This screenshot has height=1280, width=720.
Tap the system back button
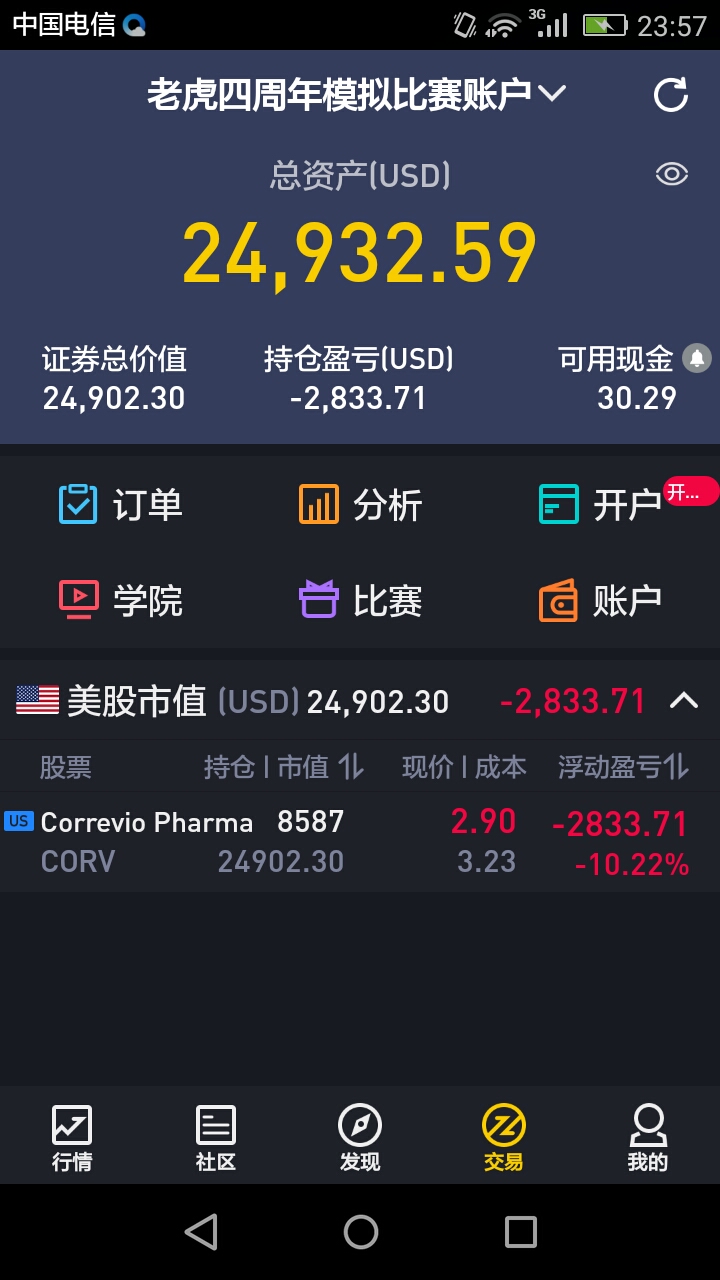pyautogui.click(x=201, y=1232)
